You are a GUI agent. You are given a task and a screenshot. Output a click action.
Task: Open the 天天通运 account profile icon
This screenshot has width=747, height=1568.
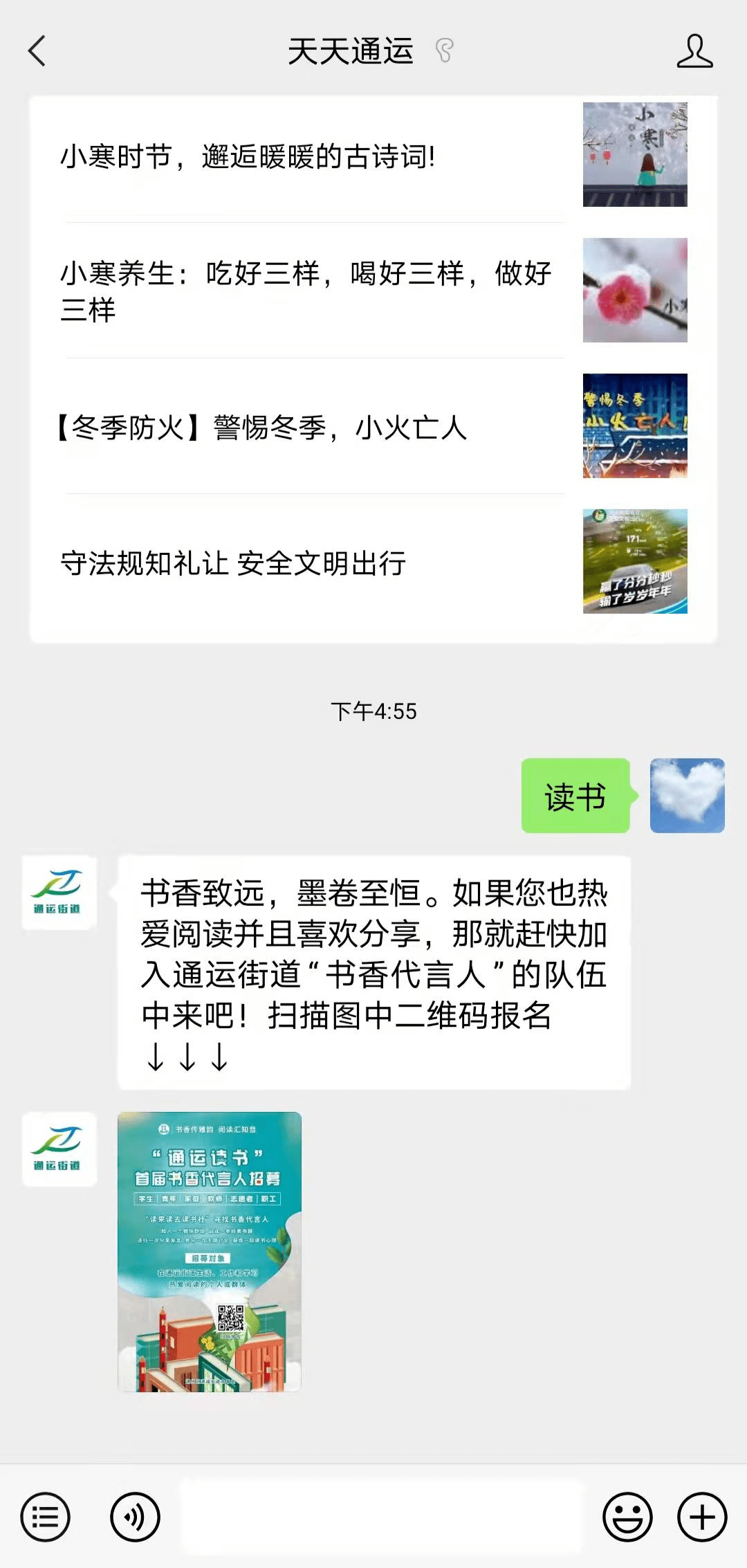coord(694,51)
